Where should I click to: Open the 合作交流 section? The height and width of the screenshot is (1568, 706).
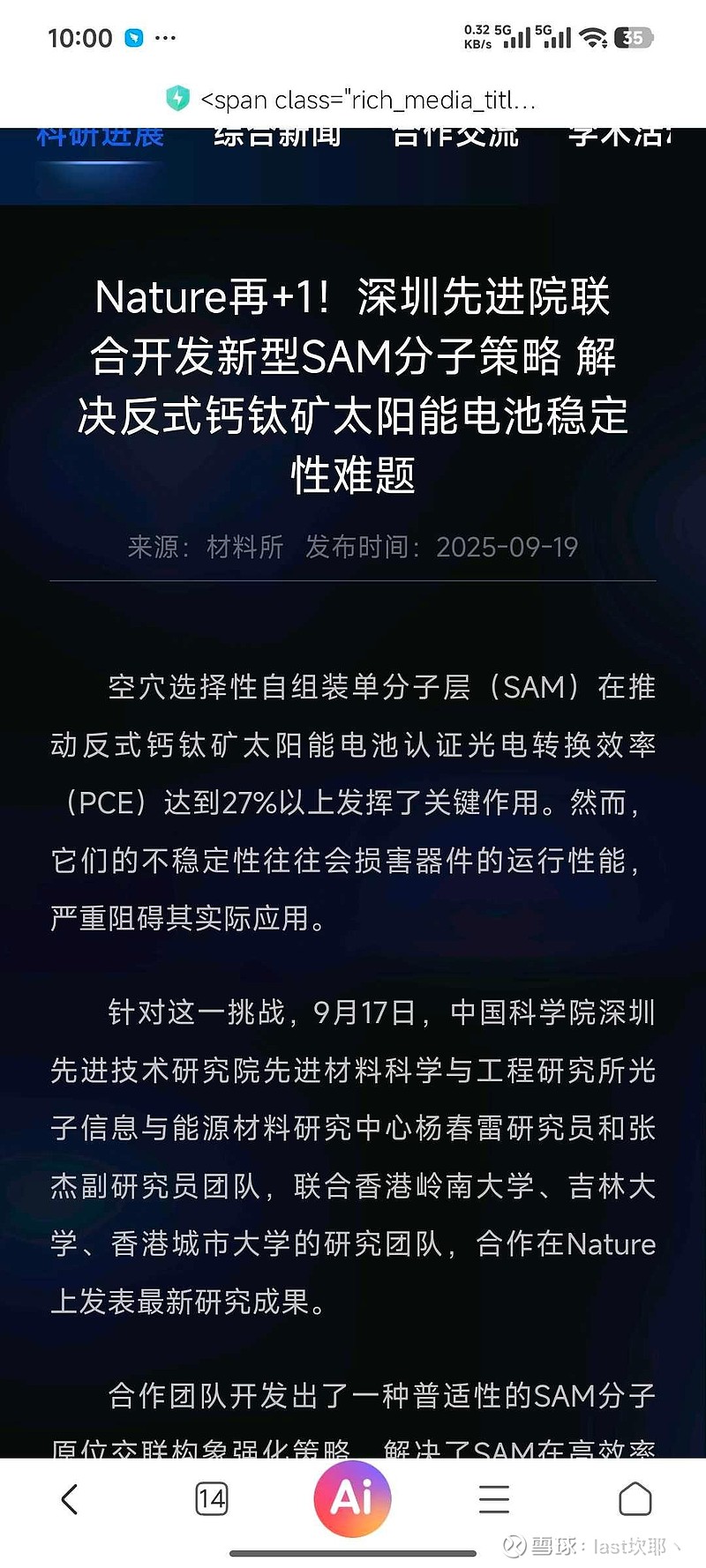coord(456,134)
